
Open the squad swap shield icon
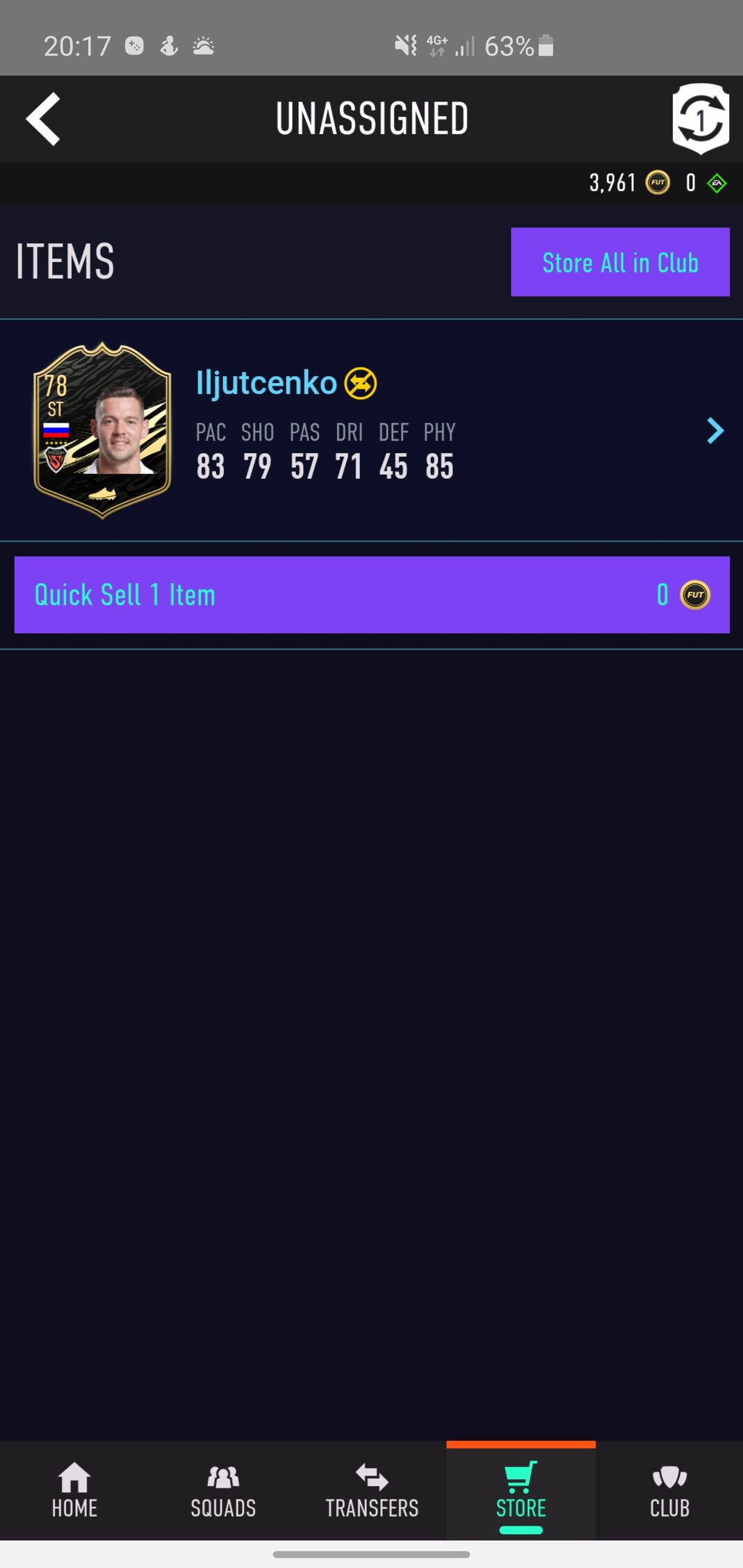(700, 118)
